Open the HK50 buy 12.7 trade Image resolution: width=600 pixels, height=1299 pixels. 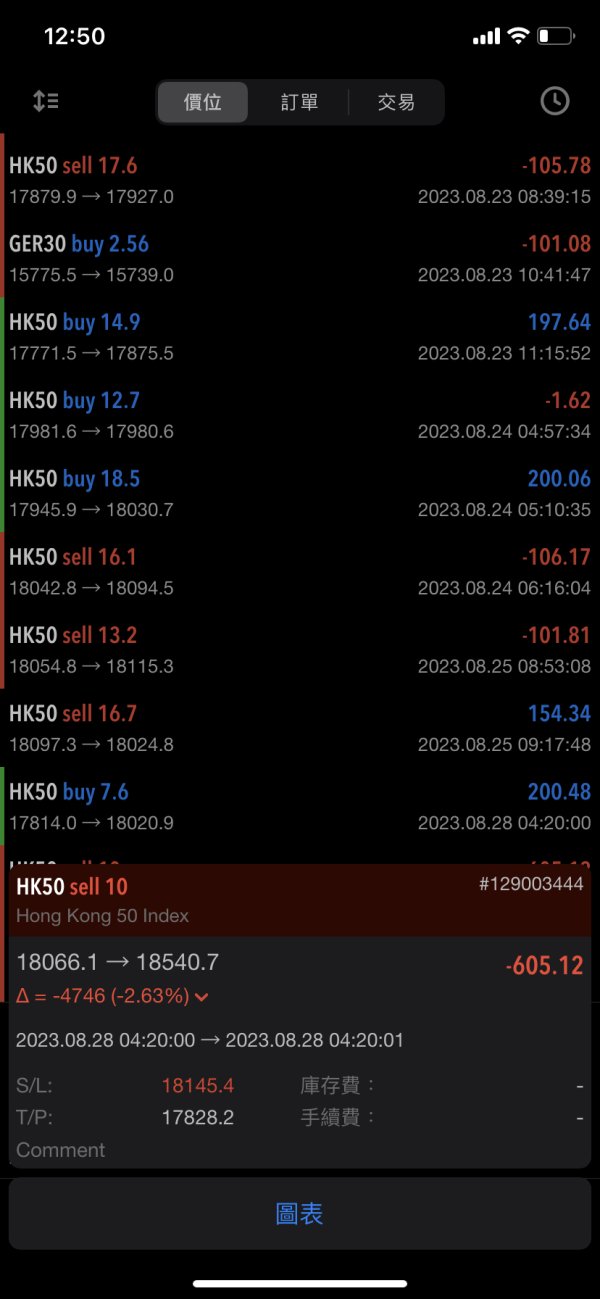pos(300,415)
